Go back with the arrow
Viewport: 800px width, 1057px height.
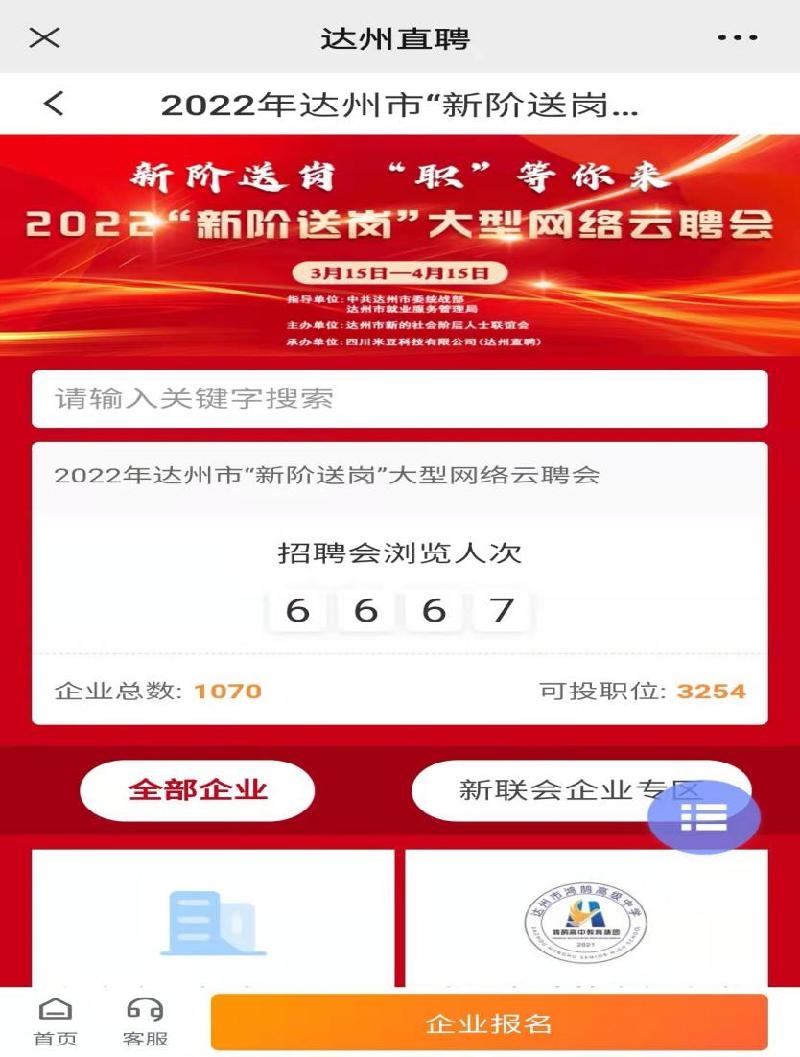[54, 102]
